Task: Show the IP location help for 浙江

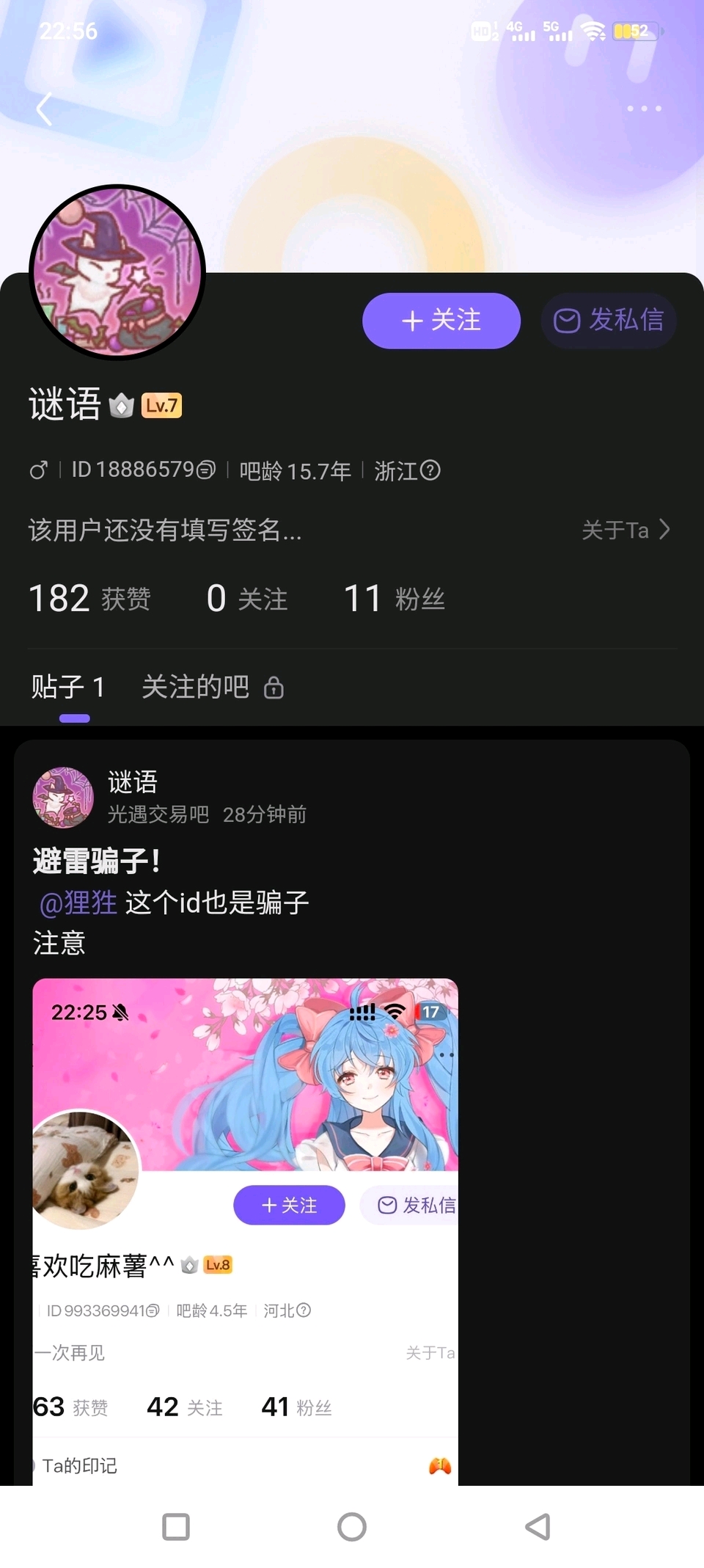Action: coord(430,470)
